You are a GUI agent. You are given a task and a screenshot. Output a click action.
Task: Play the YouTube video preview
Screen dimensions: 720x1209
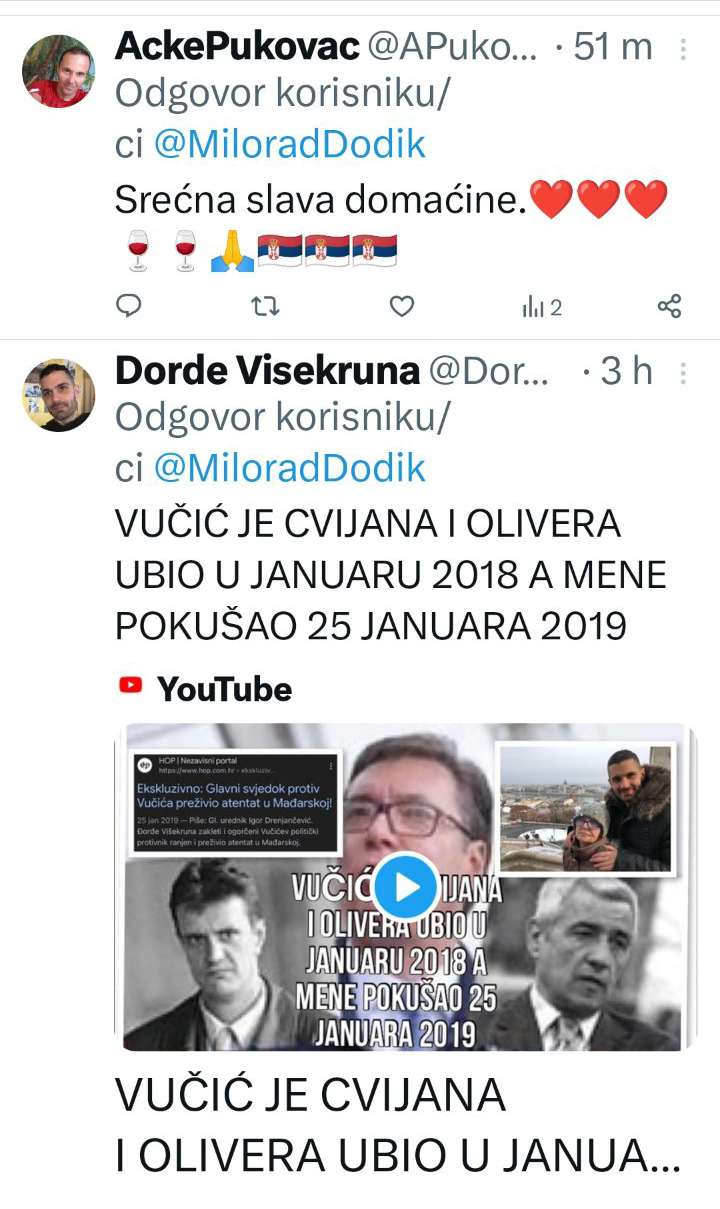click(x=406, y=886)
